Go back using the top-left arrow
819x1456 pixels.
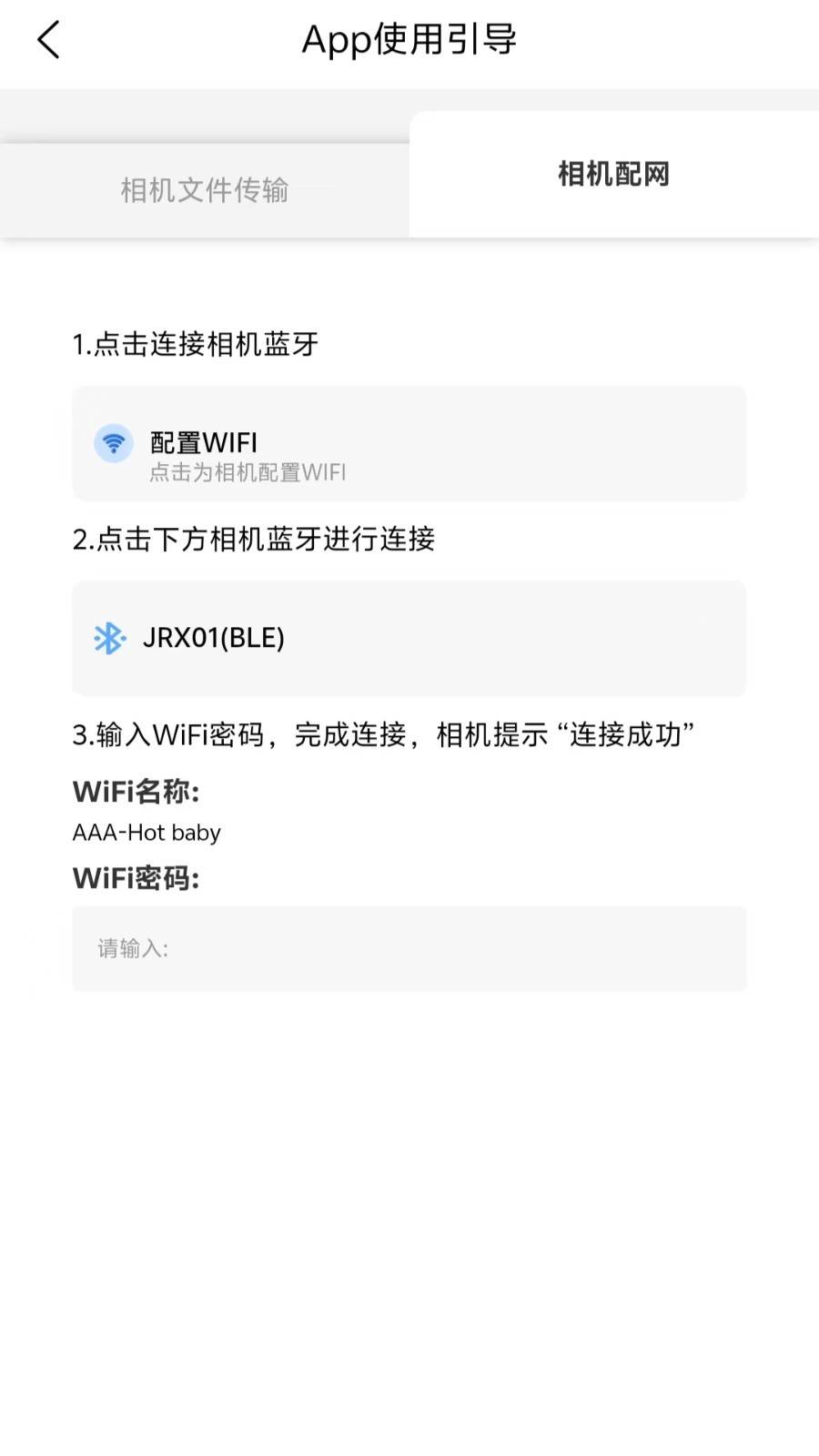tap(49, 40)
